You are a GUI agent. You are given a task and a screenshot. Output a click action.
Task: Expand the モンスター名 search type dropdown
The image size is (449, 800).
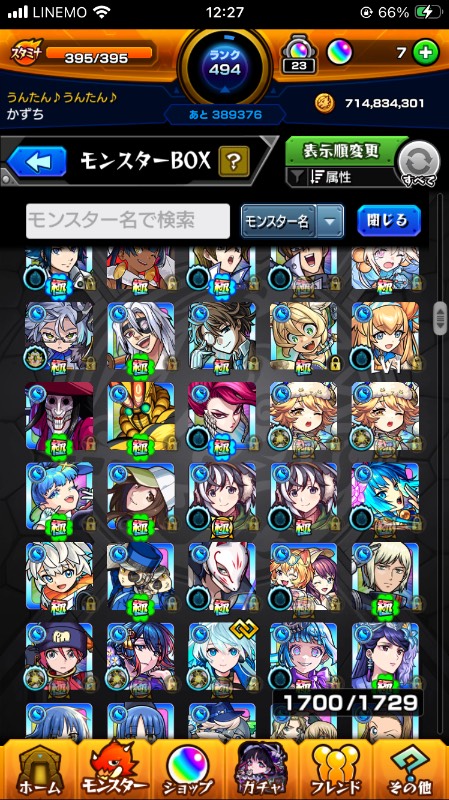click(292, 221)
